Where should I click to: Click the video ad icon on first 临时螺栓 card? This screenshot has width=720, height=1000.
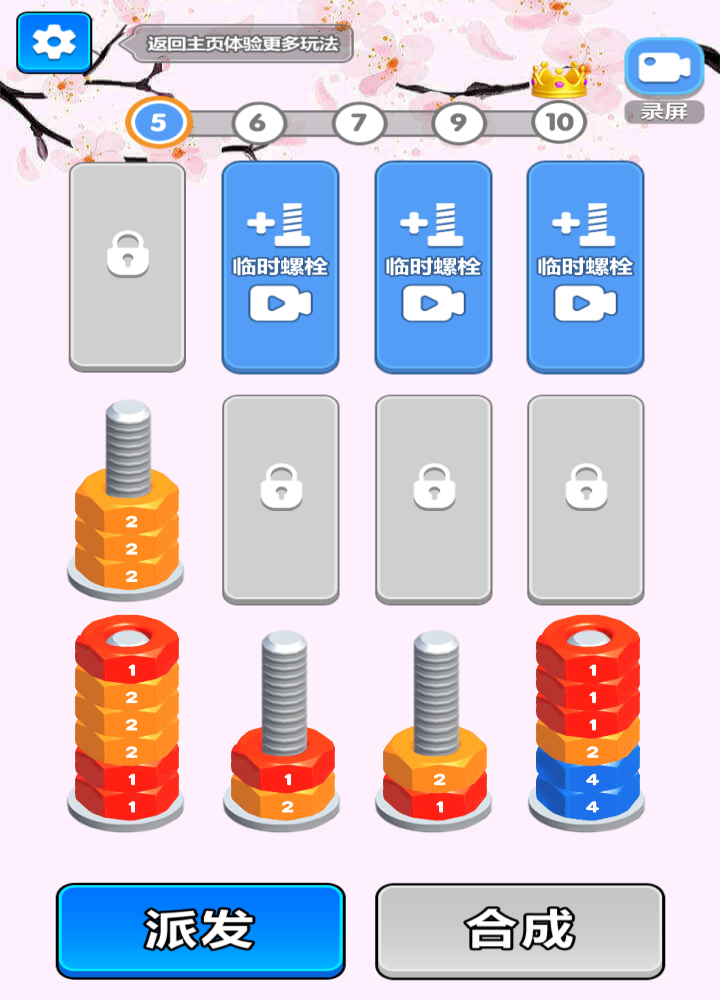[x=280, y=302]
